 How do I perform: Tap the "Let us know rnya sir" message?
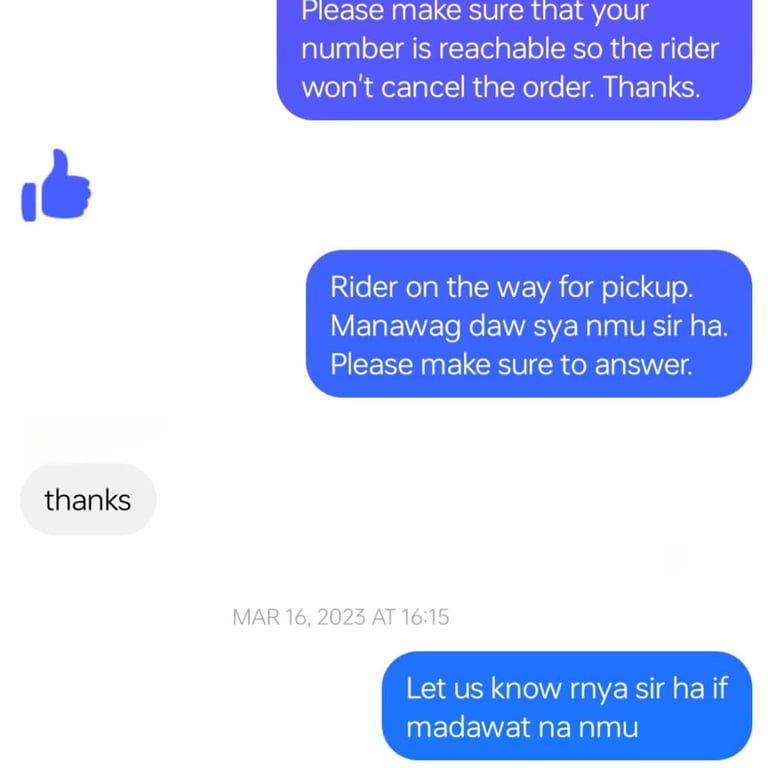coord(566,706)
